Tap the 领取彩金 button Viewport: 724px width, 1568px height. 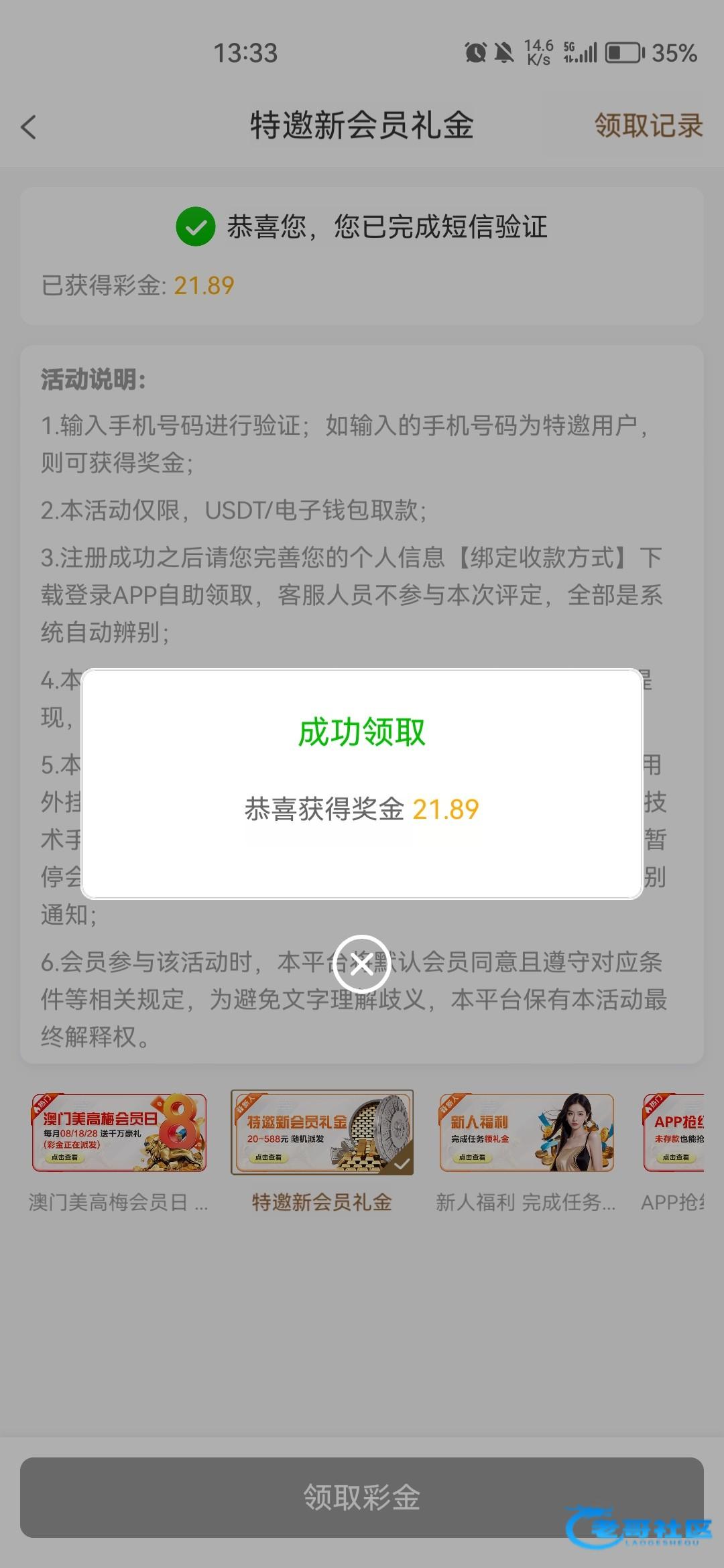coord(362,1497)
